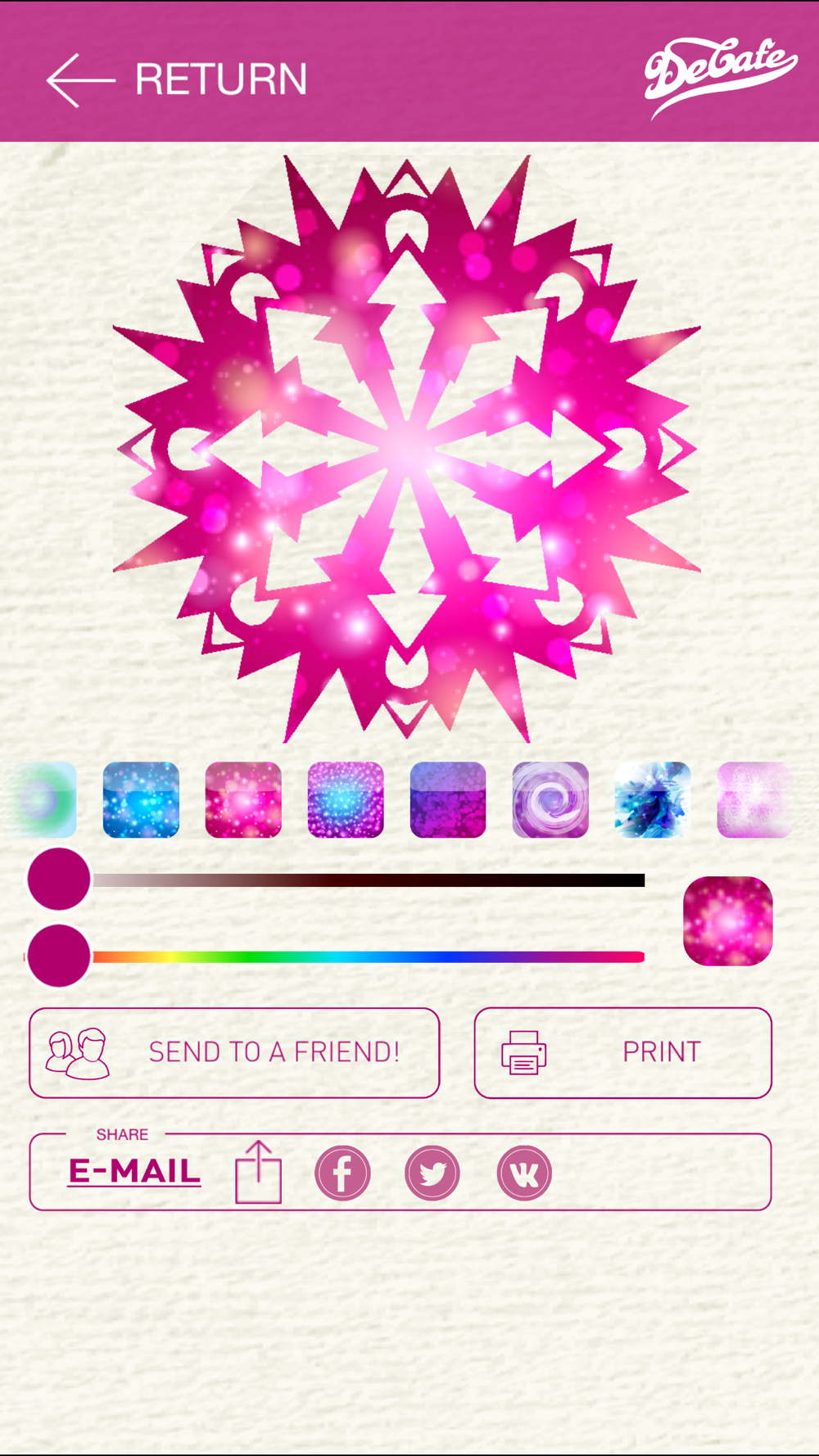Image resolution: width=819 pixels, height=1456 pixels.
Task: Choose the pink bokeh texture swatch
Action: (x=243, y=799)
